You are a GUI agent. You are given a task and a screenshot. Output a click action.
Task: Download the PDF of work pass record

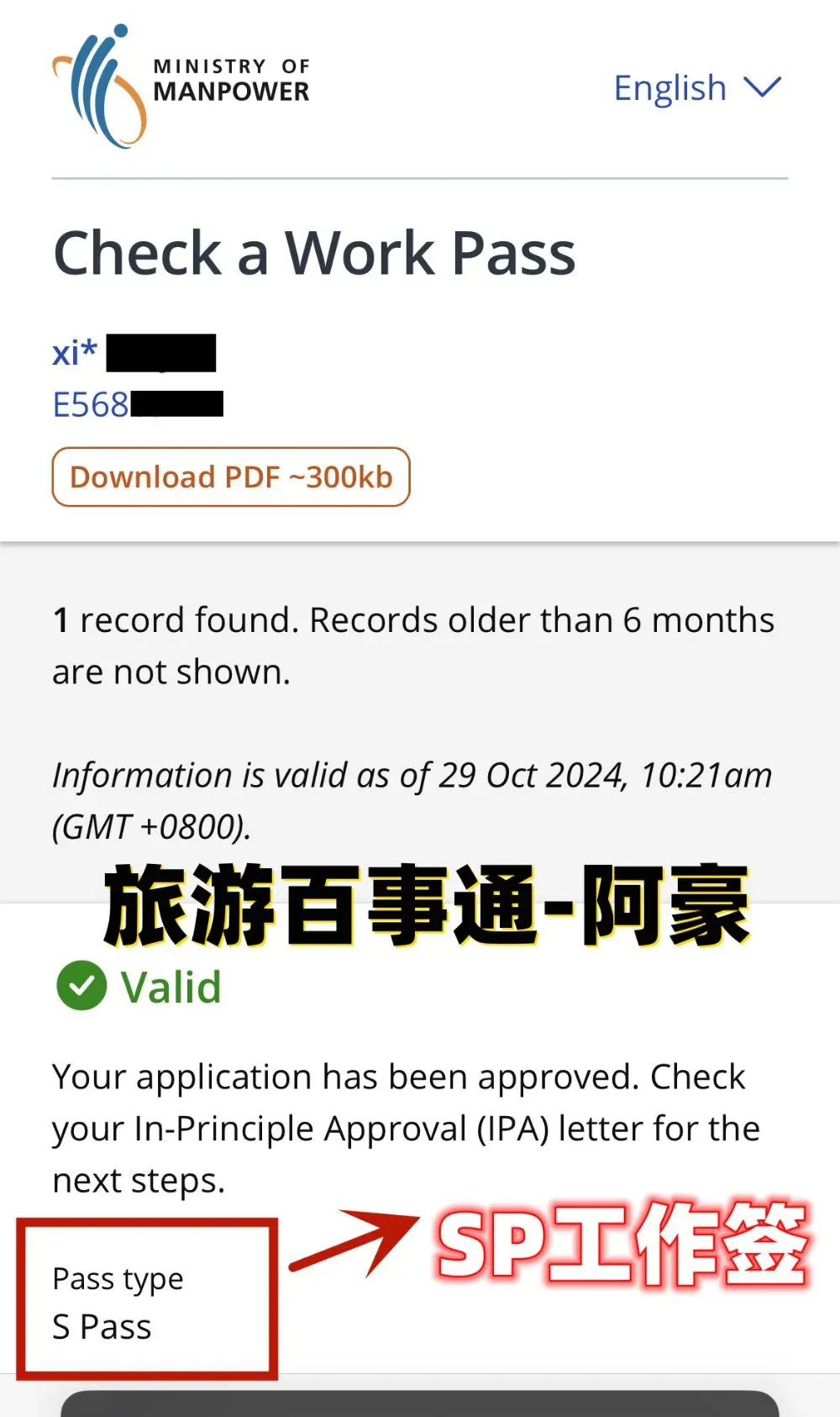(231, 477)
